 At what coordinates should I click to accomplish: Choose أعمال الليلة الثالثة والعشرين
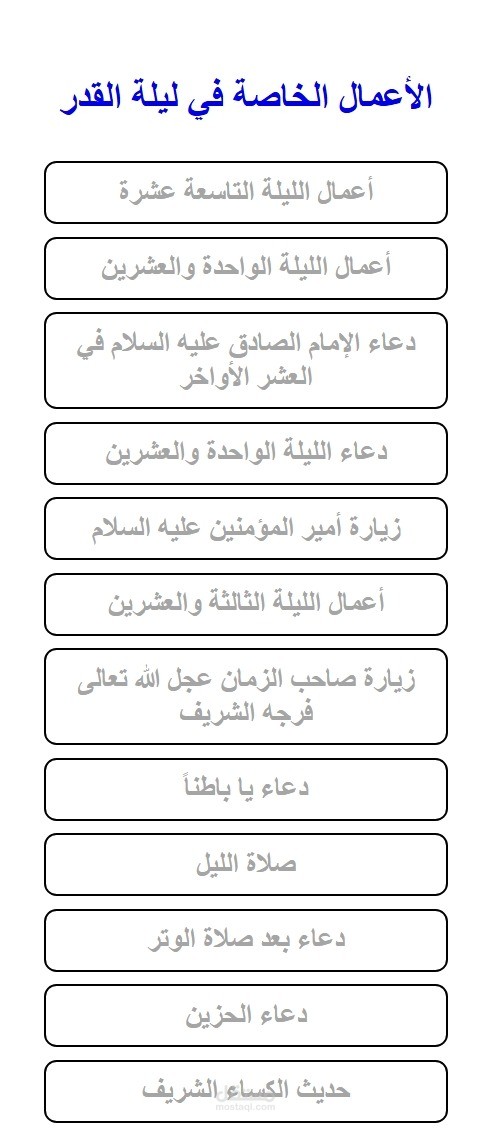pyautogui.click(x=246, y=604)
